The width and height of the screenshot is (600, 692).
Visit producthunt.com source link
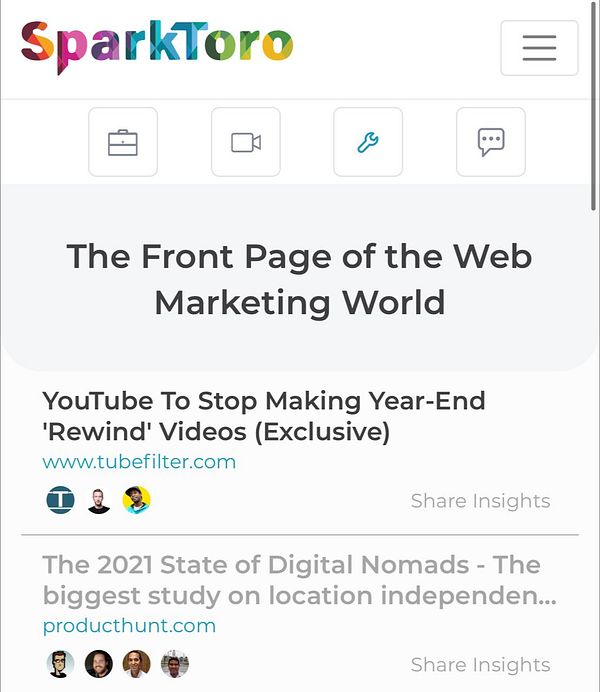tap(129, 626)
